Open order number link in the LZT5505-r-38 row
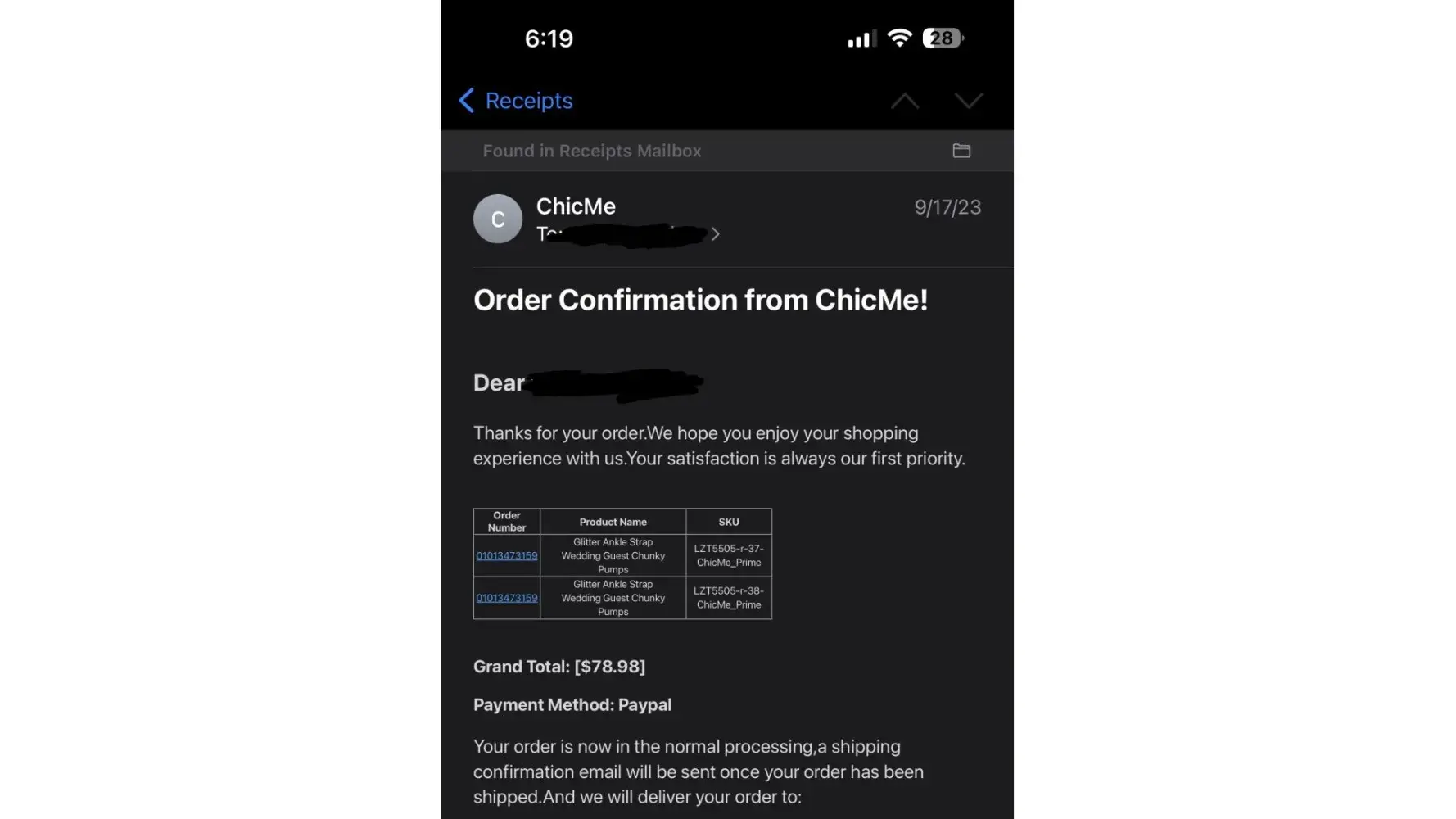The width and height of the screenshot is (1456, 819). pyautogui.click(x=507, y=598)
